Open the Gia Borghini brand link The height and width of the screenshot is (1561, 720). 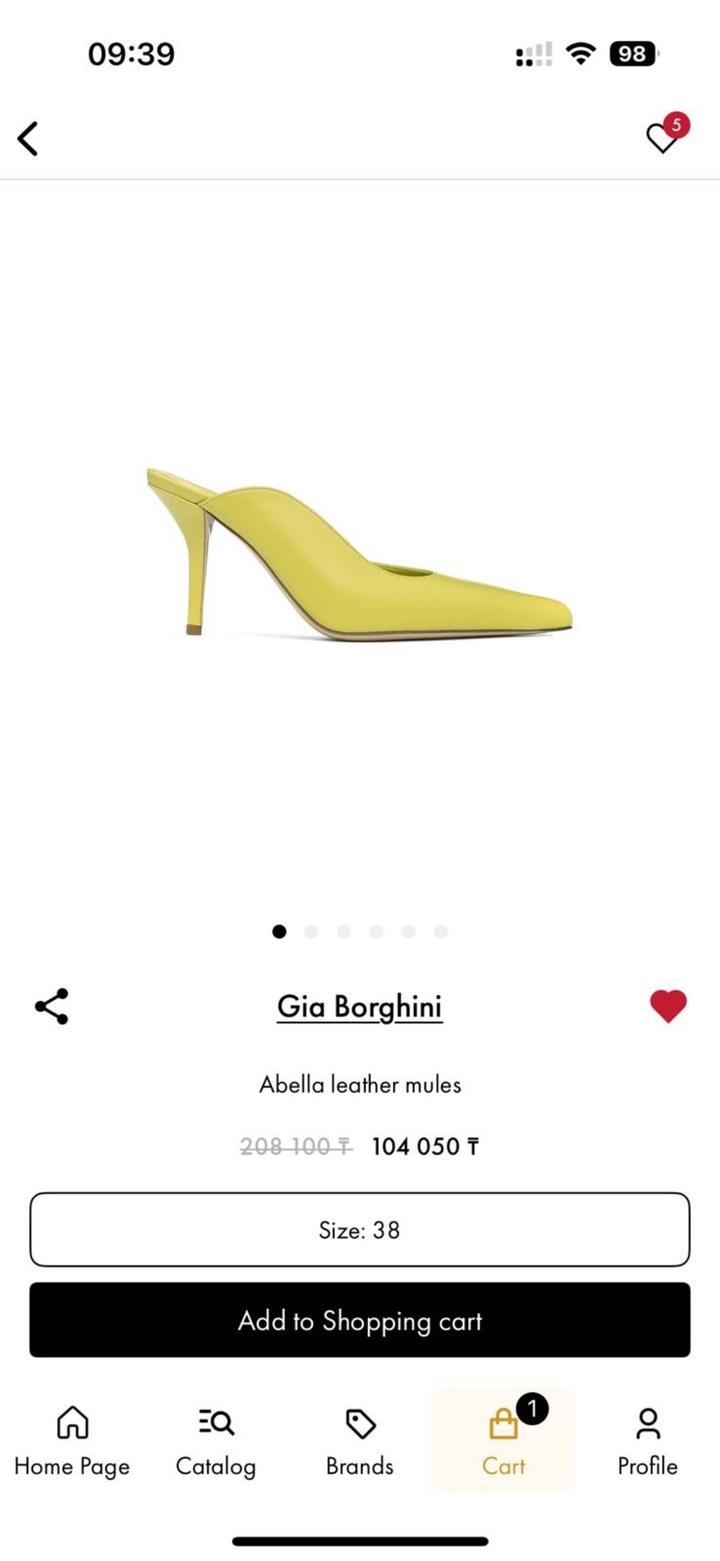[x=359, y=1006]
